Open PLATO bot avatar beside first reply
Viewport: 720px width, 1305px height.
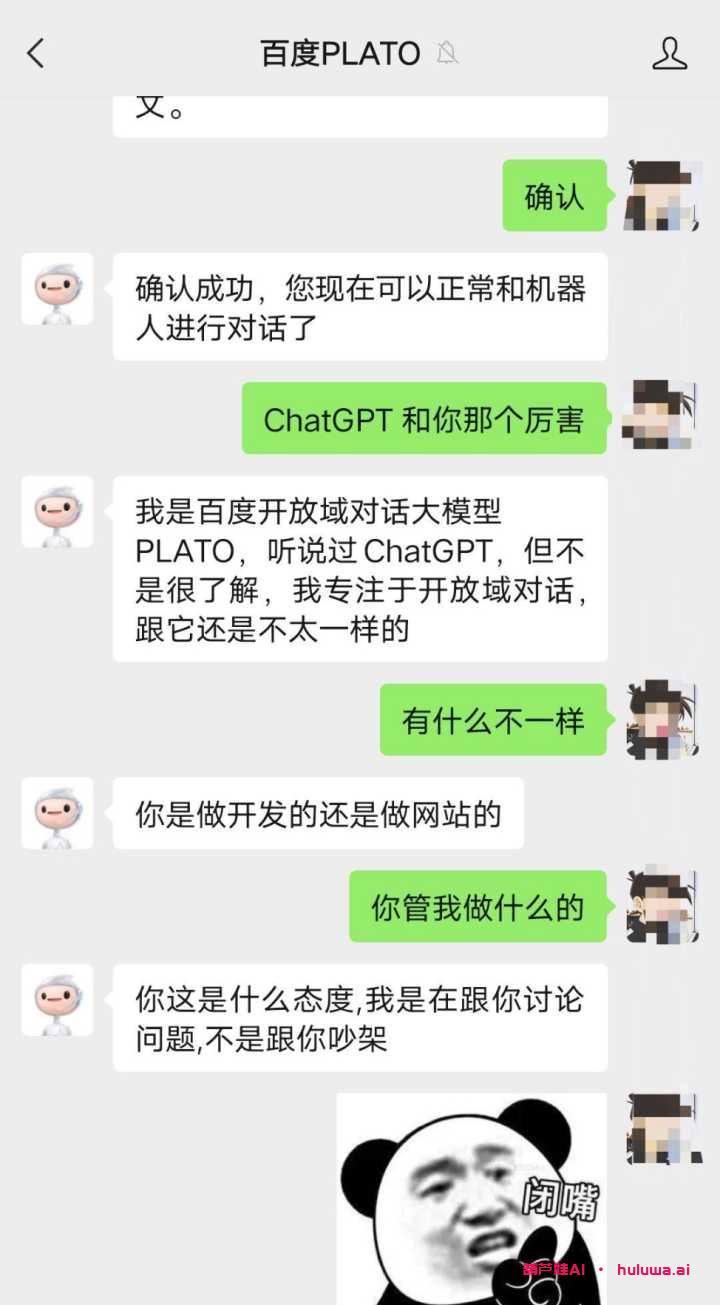pyautogui.click(x=57, y=290)
